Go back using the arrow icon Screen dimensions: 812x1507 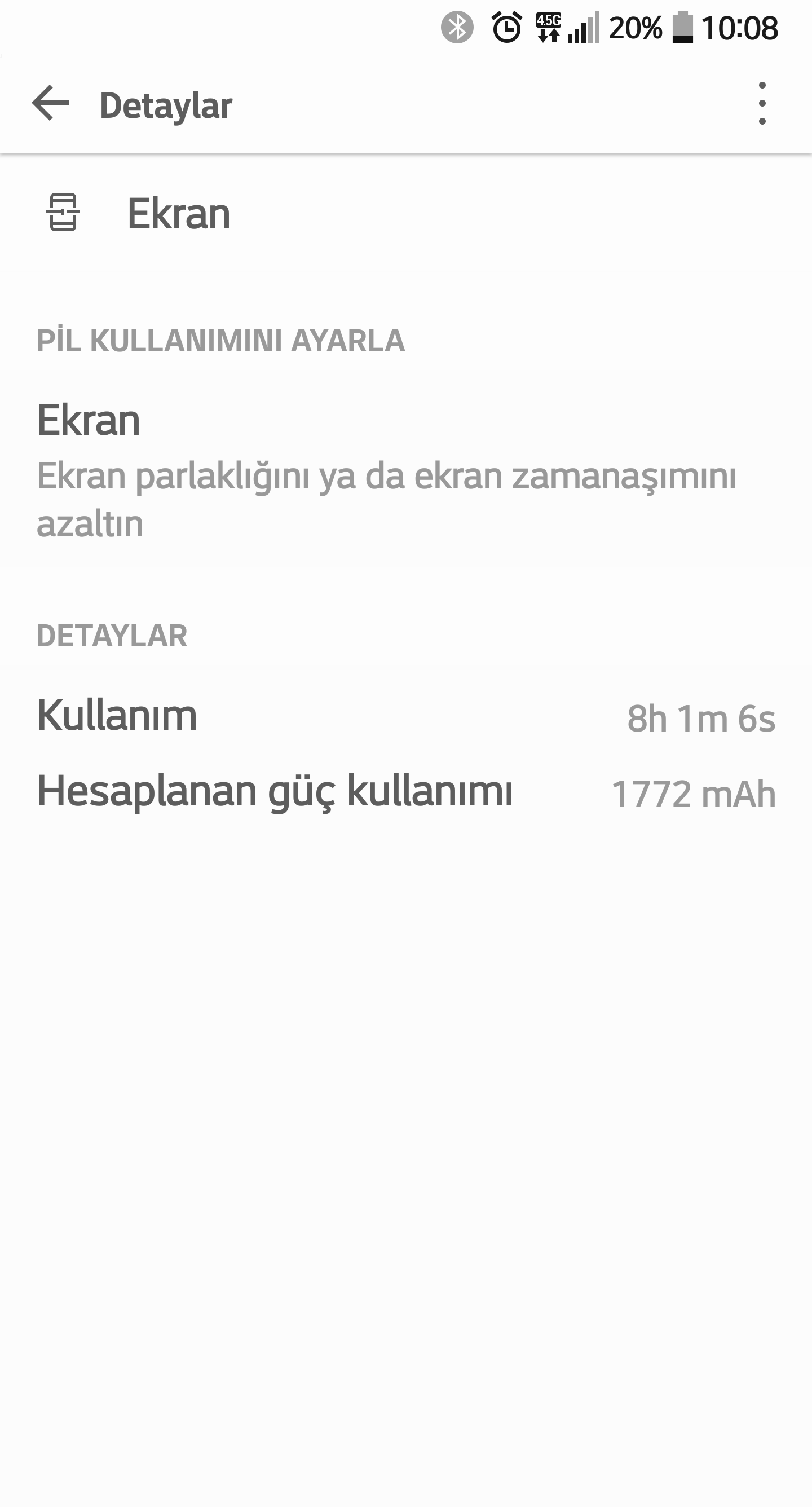tap(50, 103)
